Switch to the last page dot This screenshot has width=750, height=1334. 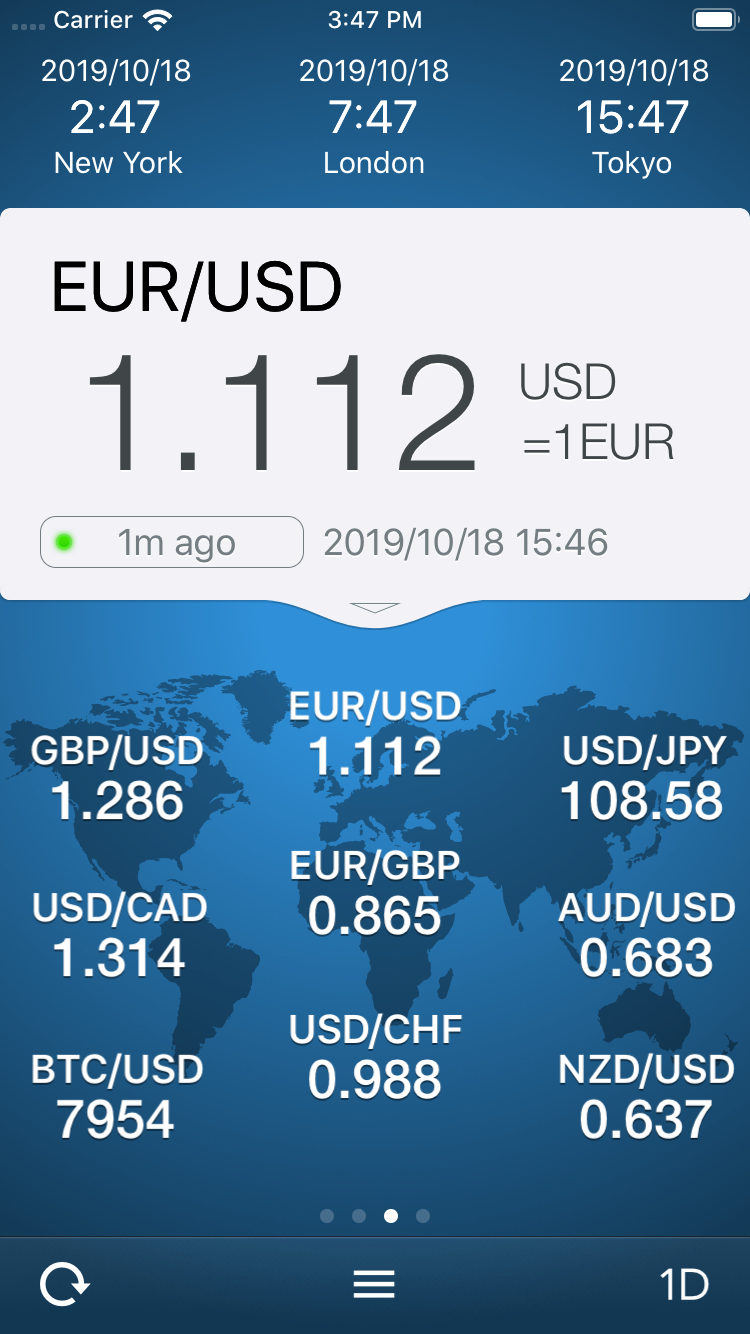click(423, 1216)
